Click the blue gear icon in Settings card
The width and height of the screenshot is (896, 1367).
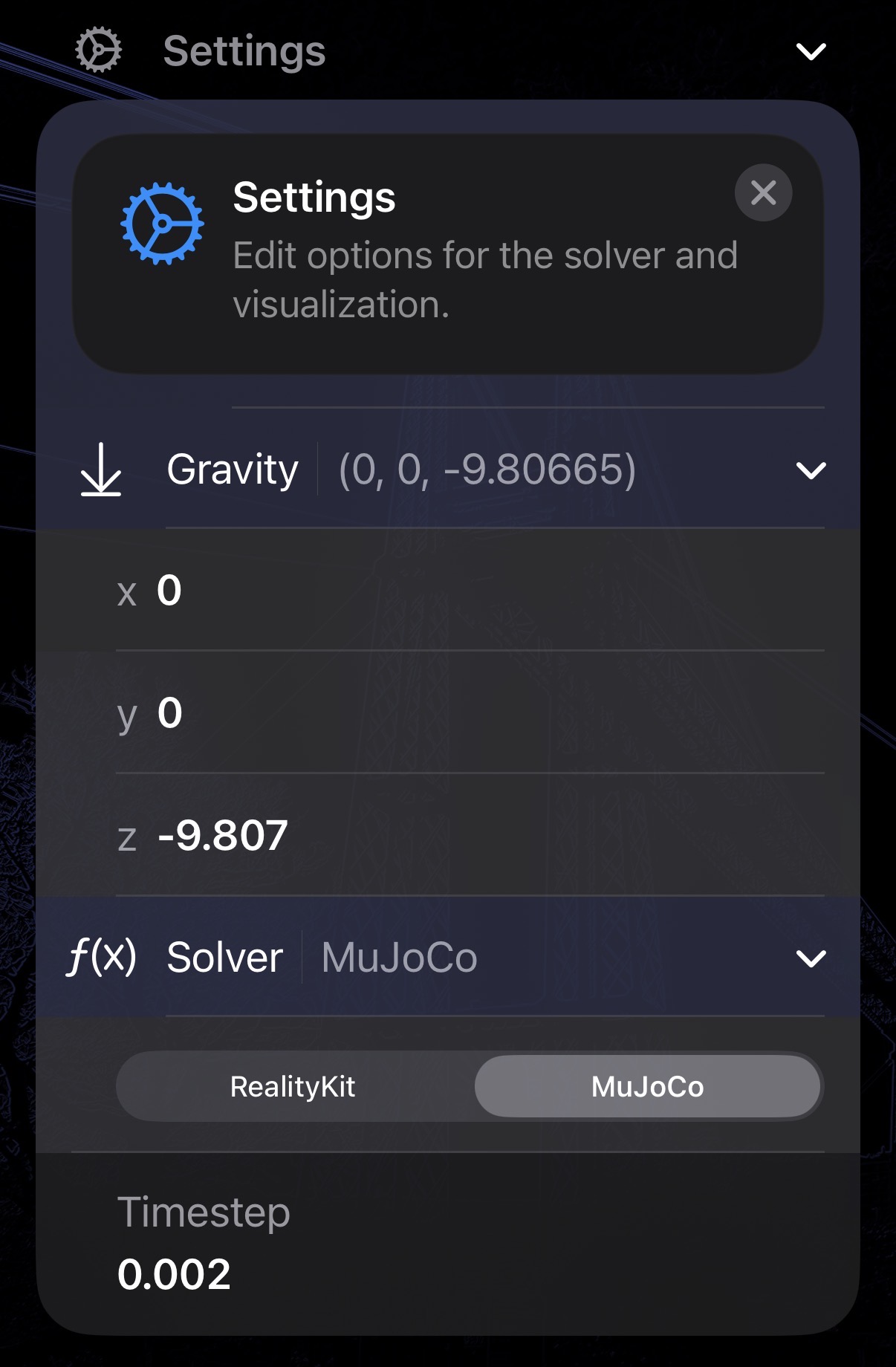coord(163,223)
